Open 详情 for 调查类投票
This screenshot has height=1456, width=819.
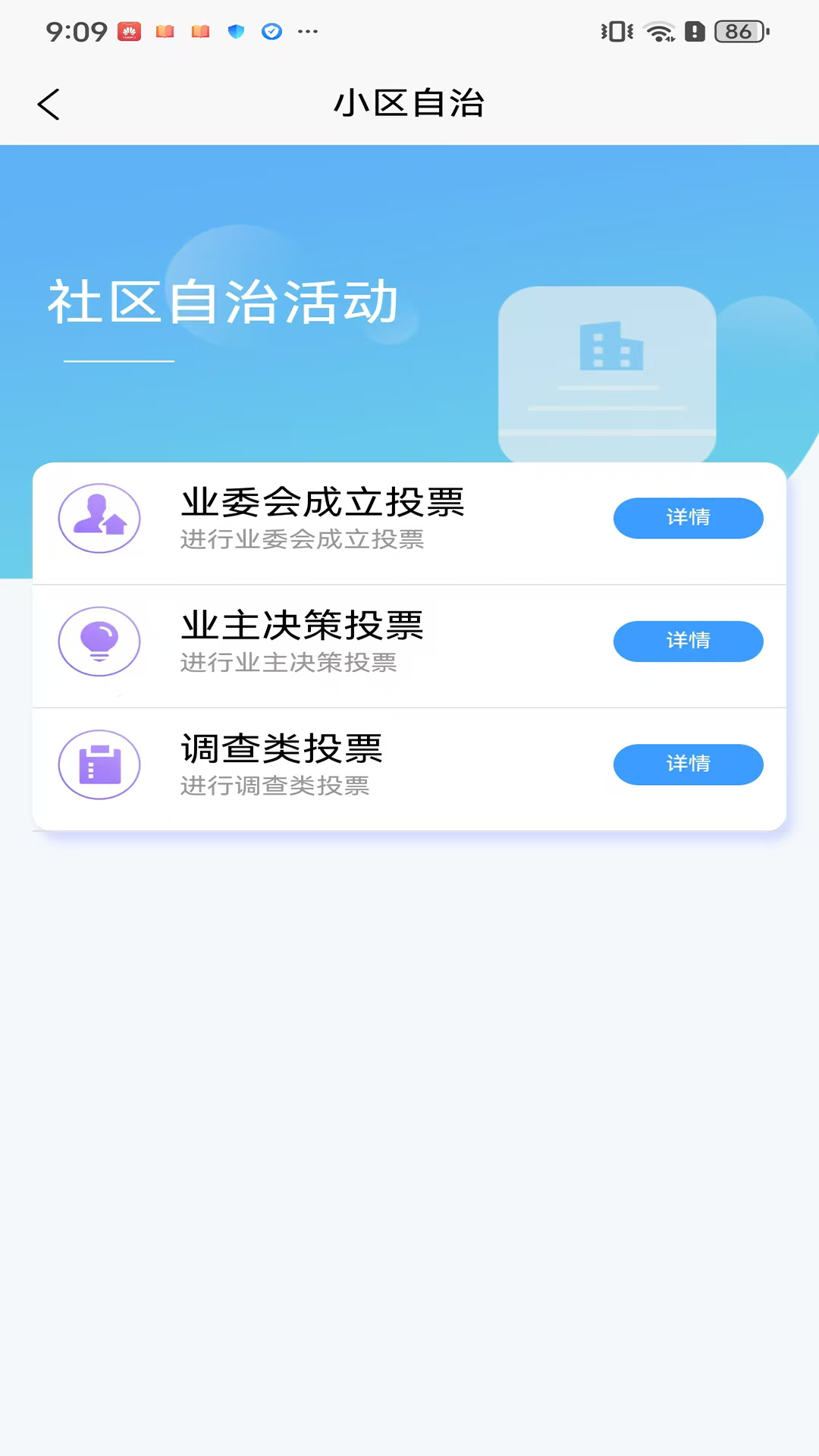point(688,764)
